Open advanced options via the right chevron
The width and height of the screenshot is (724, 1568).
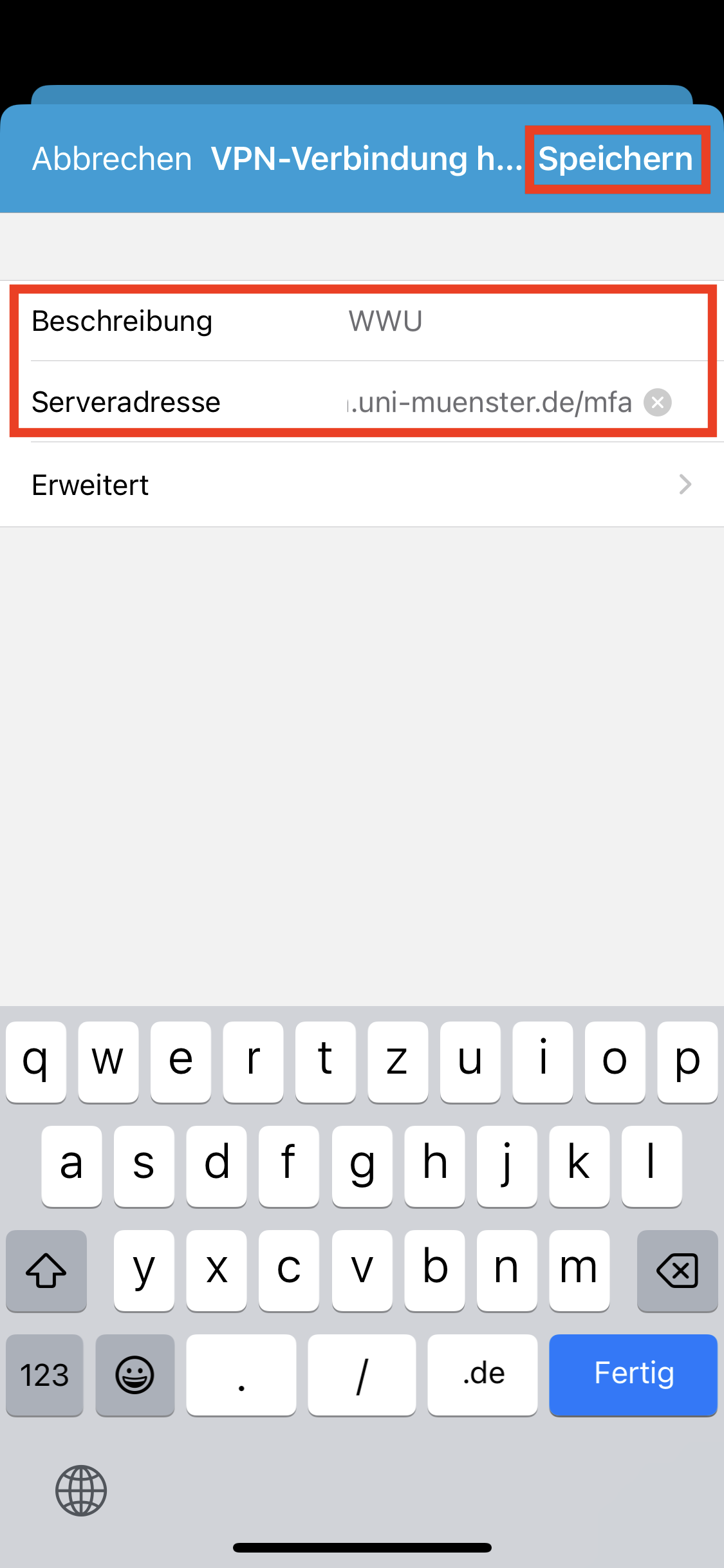(x=685, y=484)
